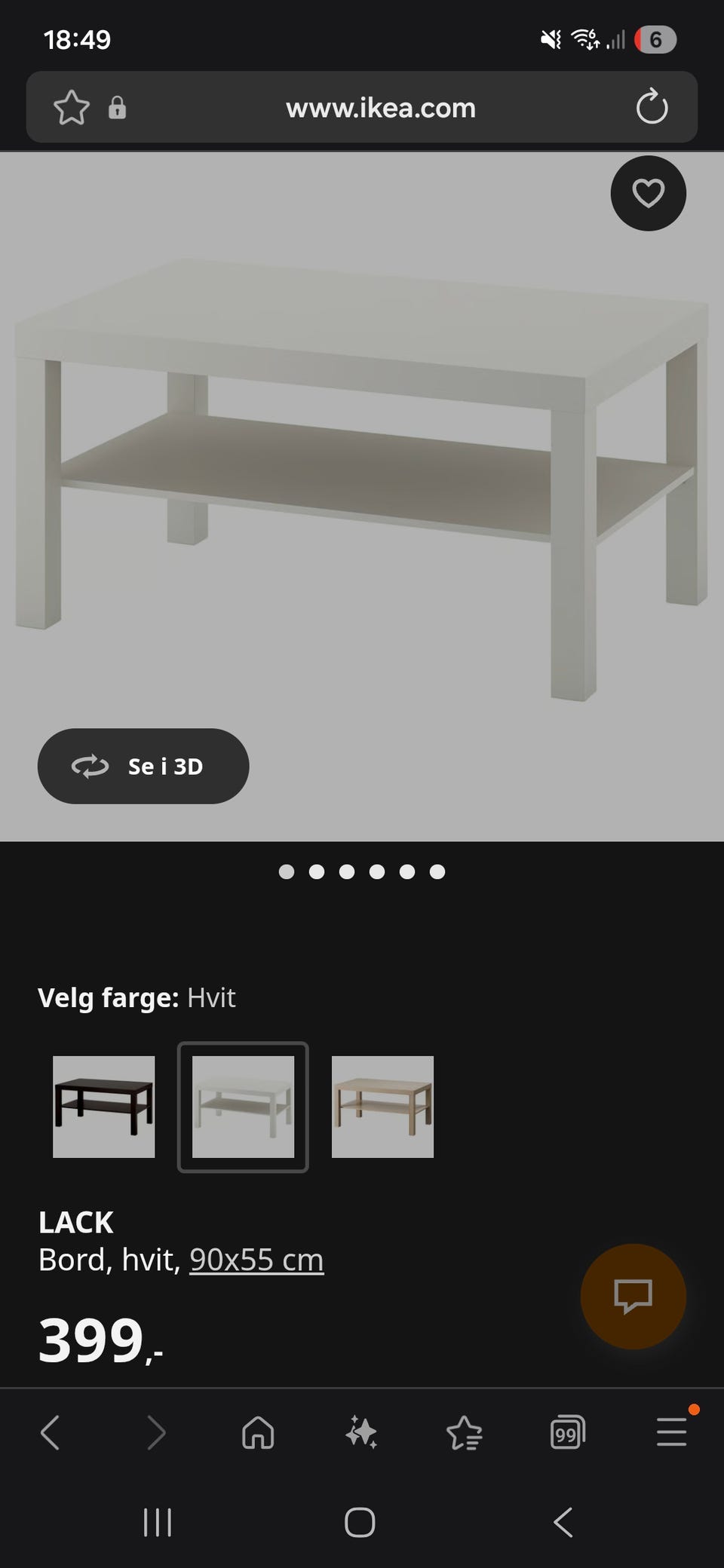Open the 90x55 cm size link
This screenshot has width=724, height=1568.
(x=256, y=1259)
